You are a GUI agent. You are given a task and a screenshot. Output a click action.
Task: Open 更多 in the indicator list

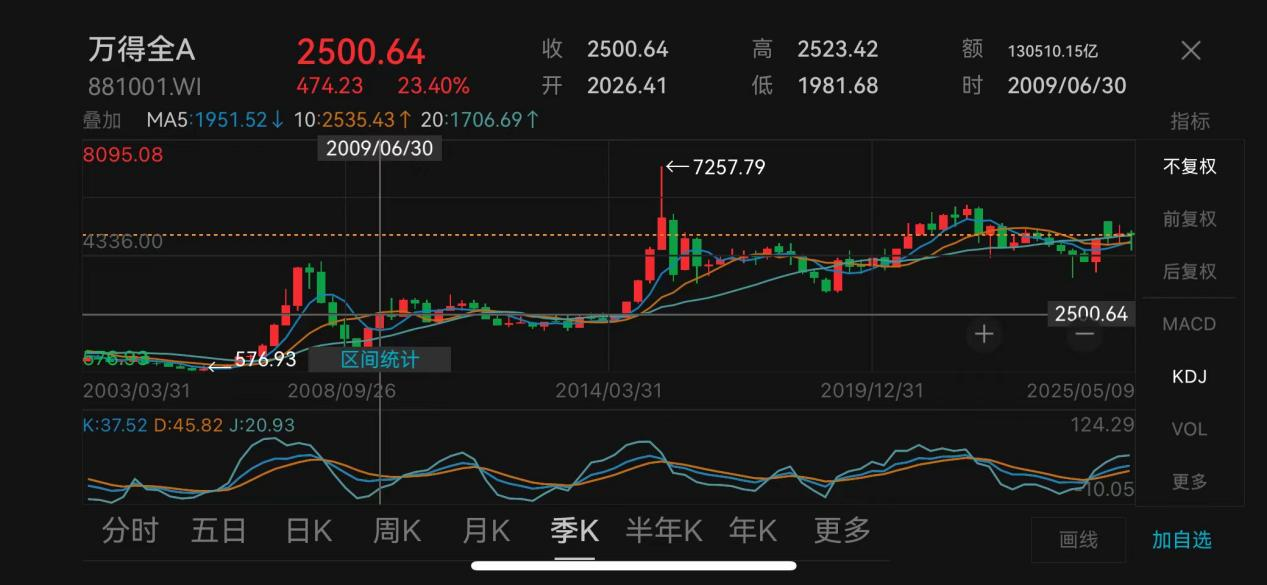(1189, 482)
